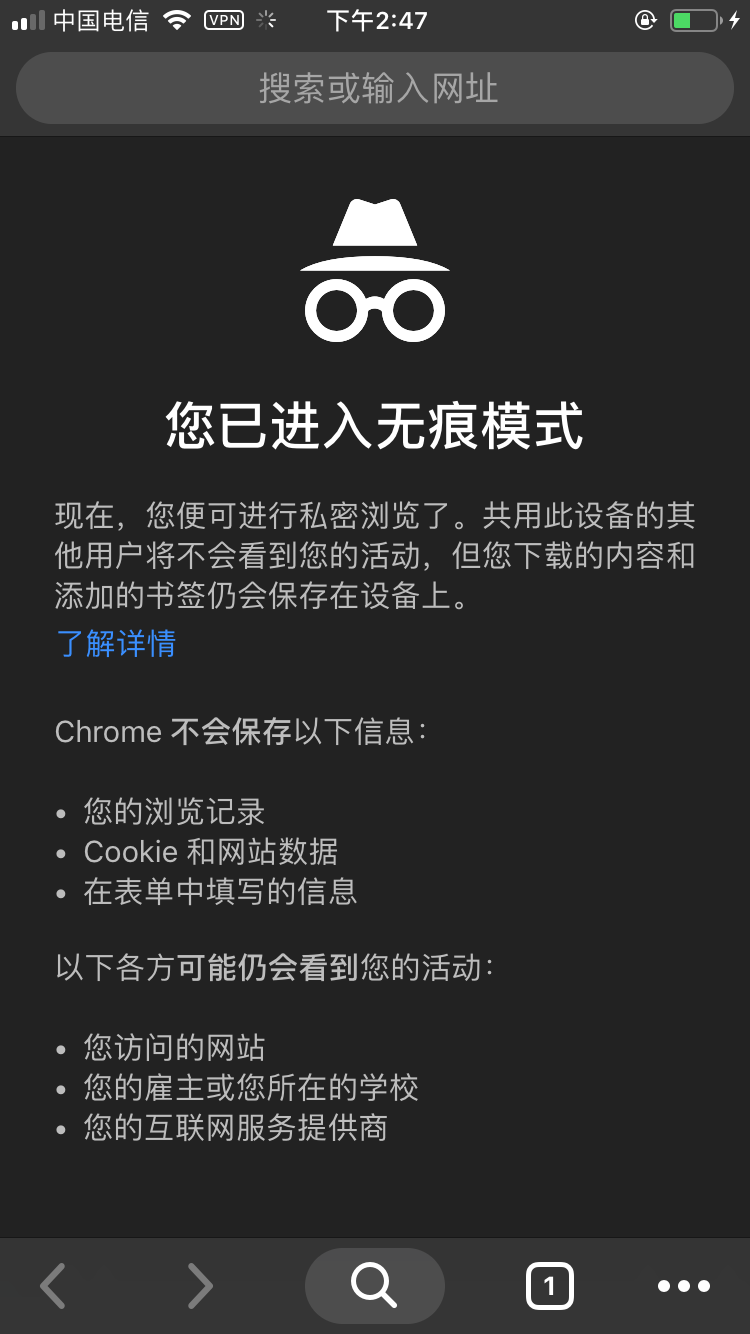Go back to the previous page
750x1334 pixels.
(x=53, y=1286)
